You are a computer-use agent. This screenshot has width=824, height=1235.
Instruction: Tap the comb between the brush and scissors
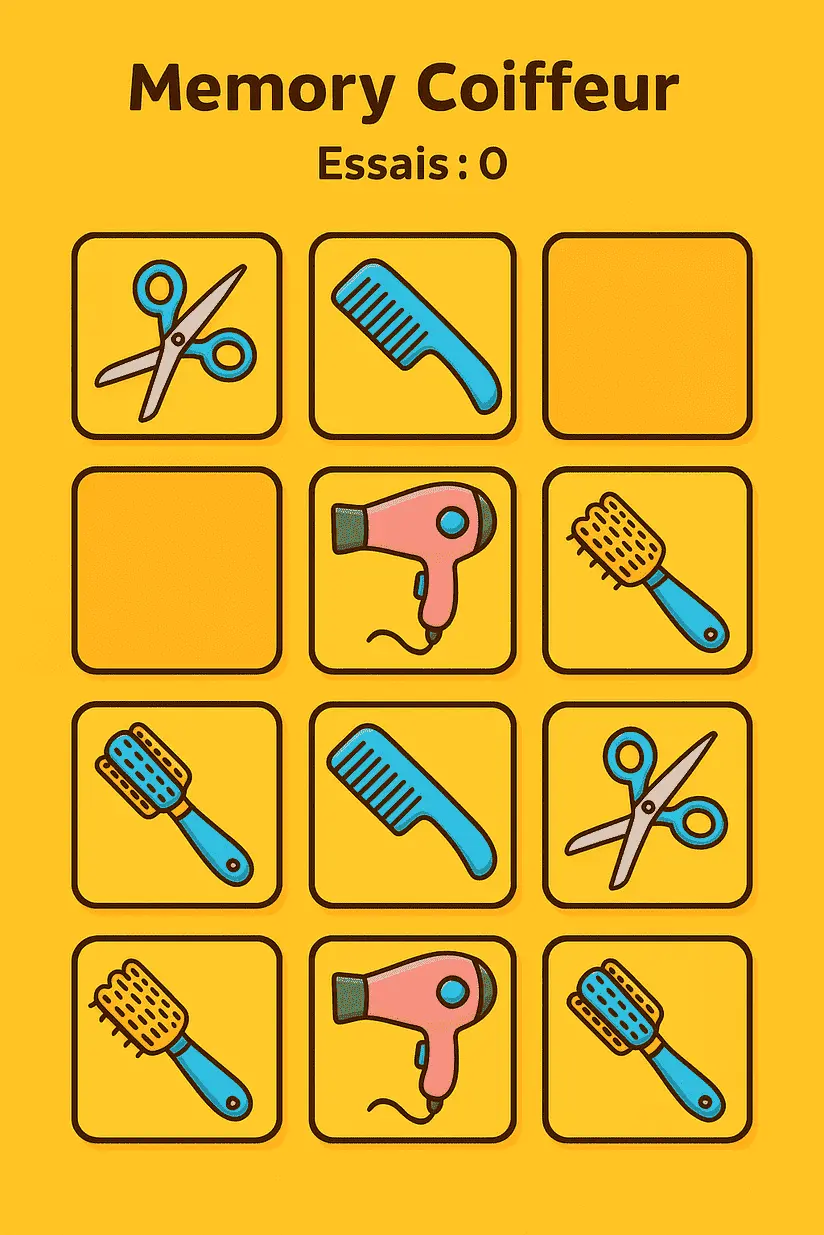412,805
